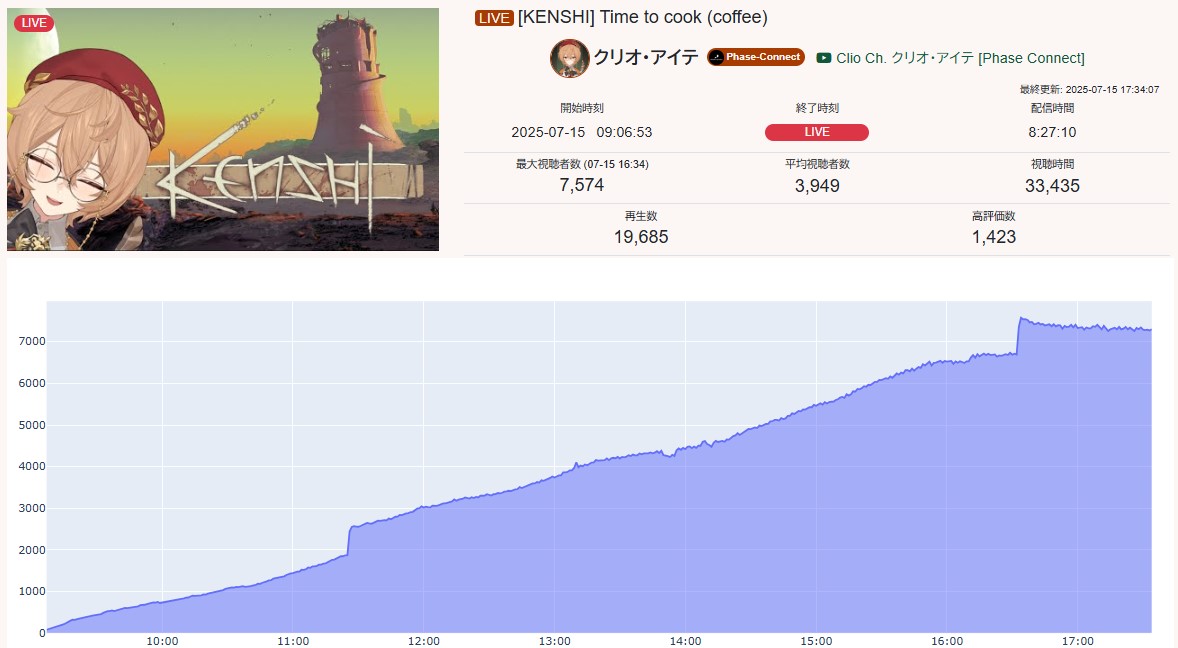1178x648 pixels.
Task: Select the Phase-Connect group tag
Action: point(755,57)
